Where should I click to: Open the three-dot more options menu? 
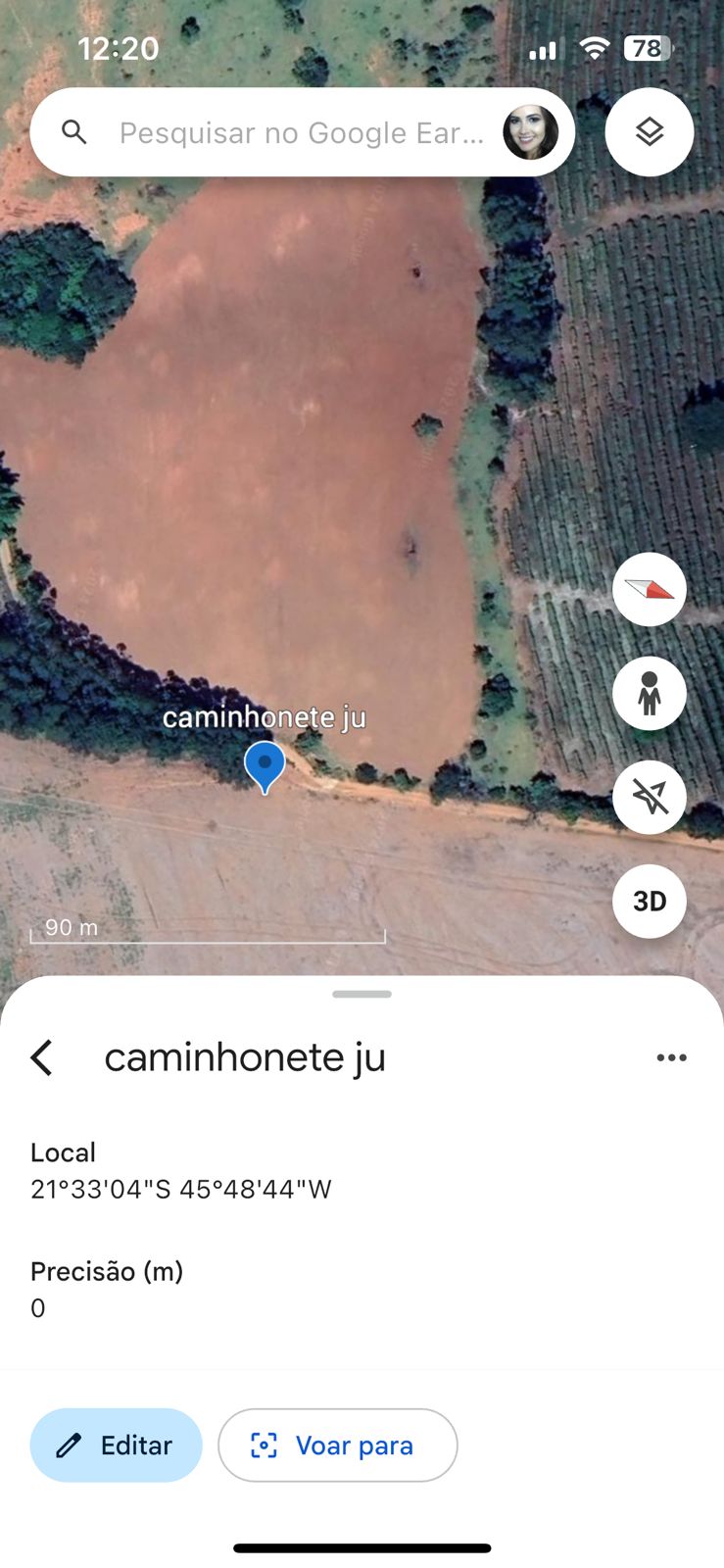pos(671,1057)
